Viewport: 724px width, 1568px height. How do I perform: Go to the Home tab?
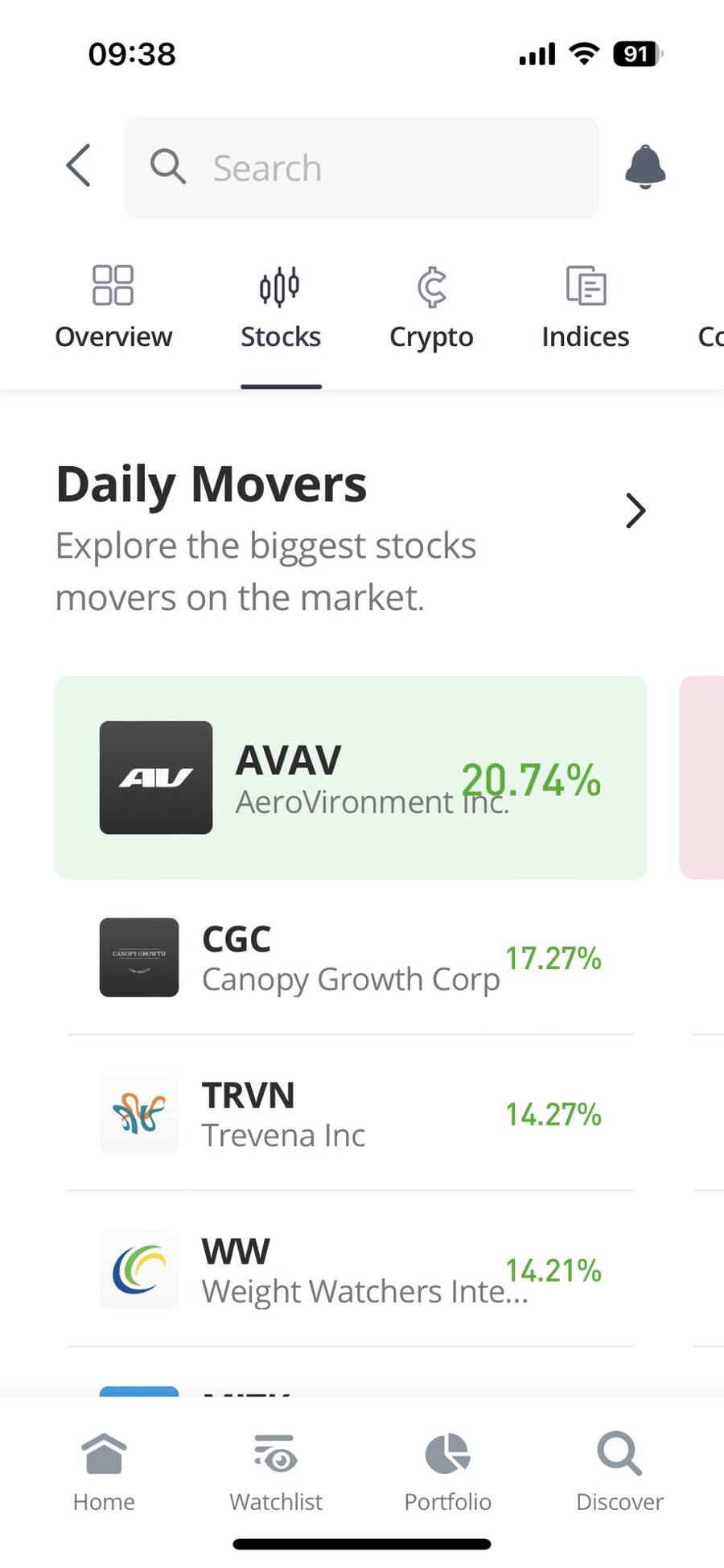[104, 1472]
